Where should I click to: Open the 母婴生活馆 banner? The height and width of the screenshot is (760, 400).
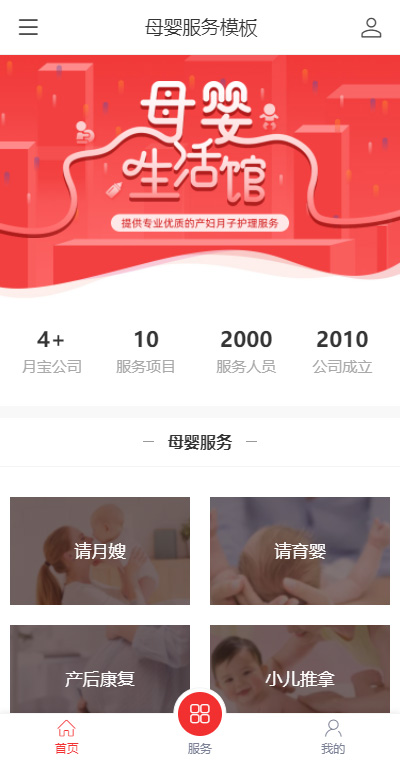(x=200, y=175)
